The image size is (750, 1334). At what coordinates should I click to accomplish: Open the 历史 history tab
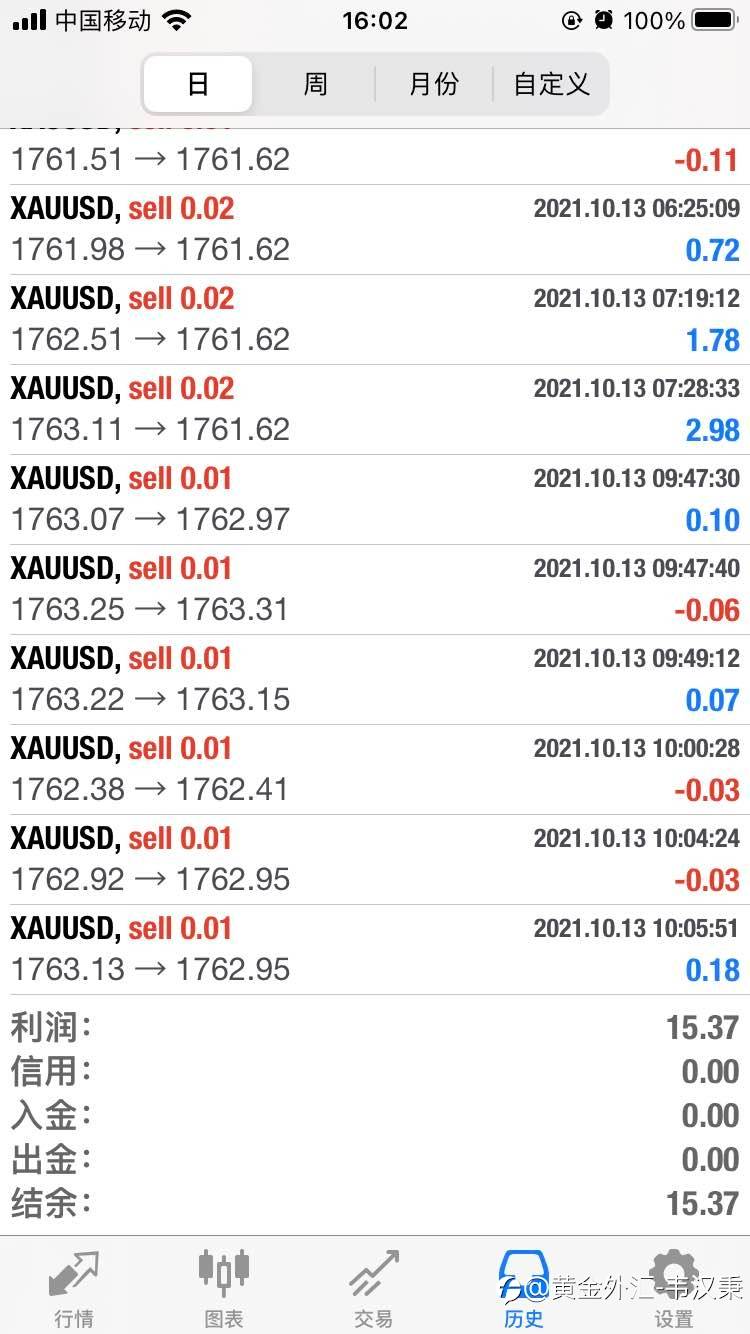click(x=524, y=1289)
